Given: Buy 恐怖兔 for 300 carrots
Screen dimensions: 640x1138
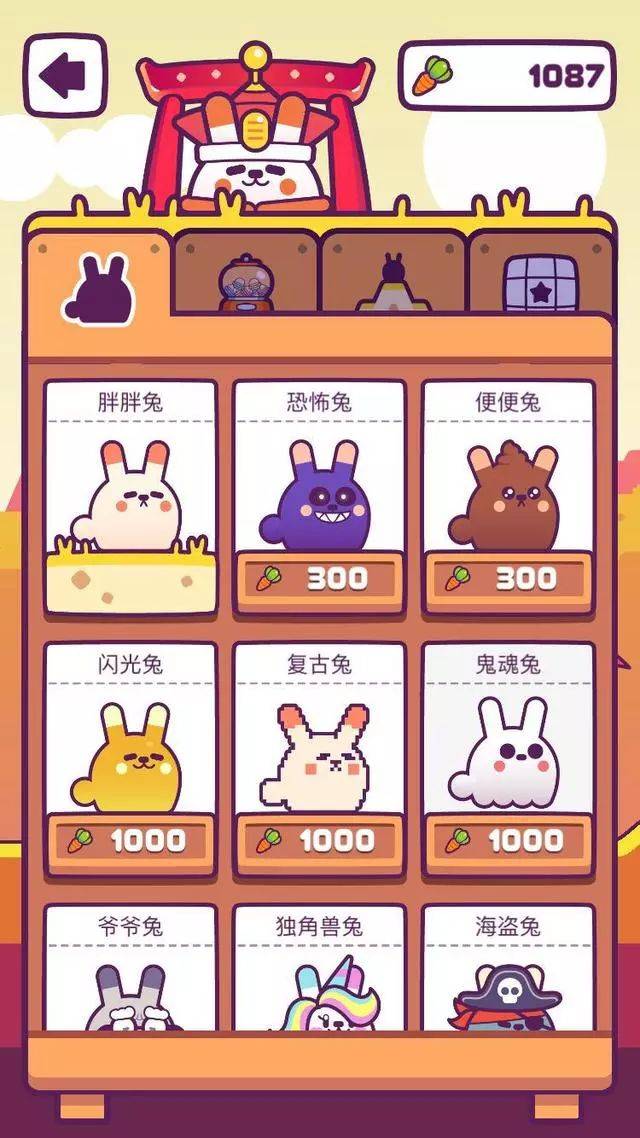Looking at the screenshot, I should 319,578.
